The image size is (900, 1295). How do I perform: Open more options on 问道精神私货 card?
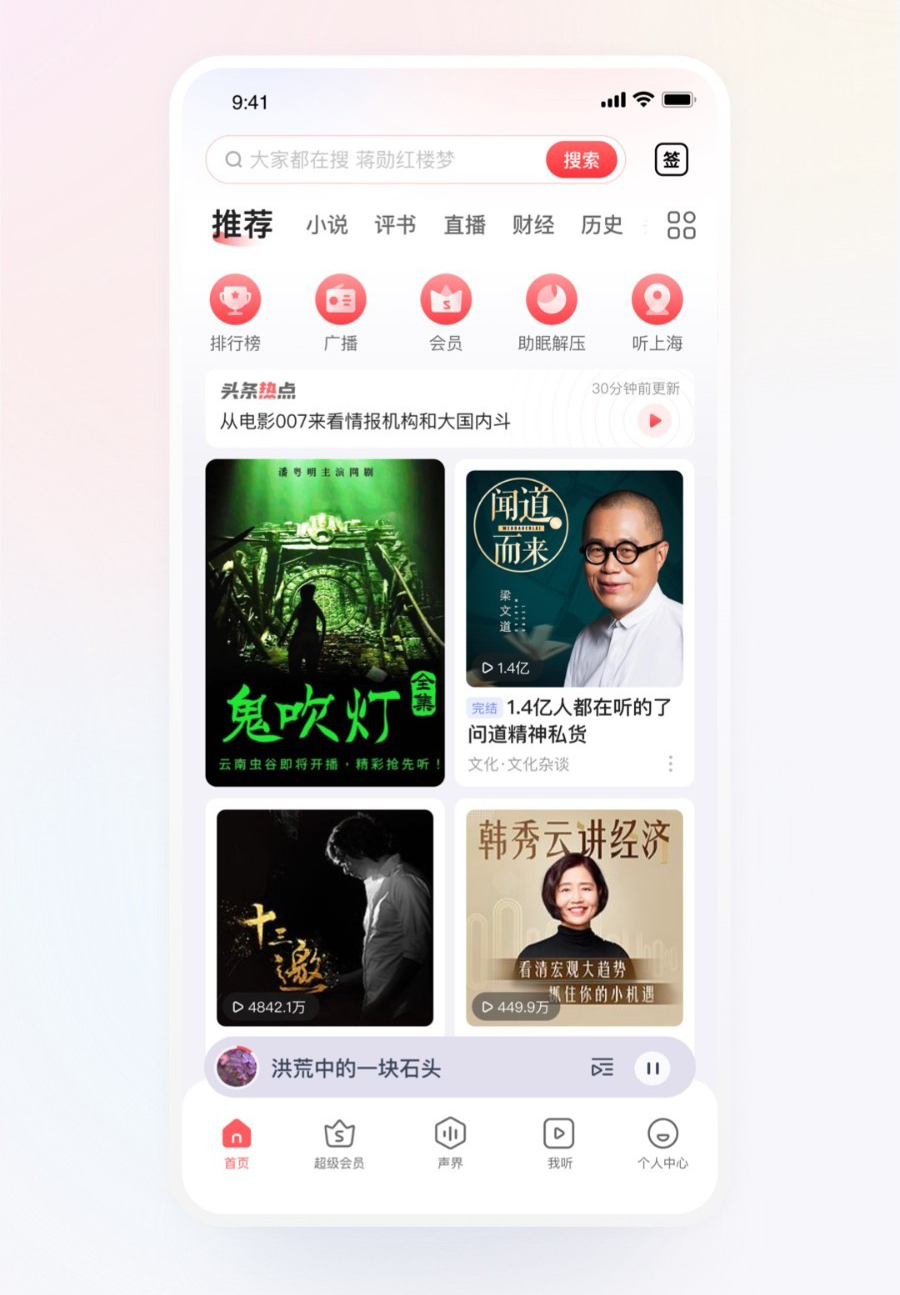click(x=670, y=764)
